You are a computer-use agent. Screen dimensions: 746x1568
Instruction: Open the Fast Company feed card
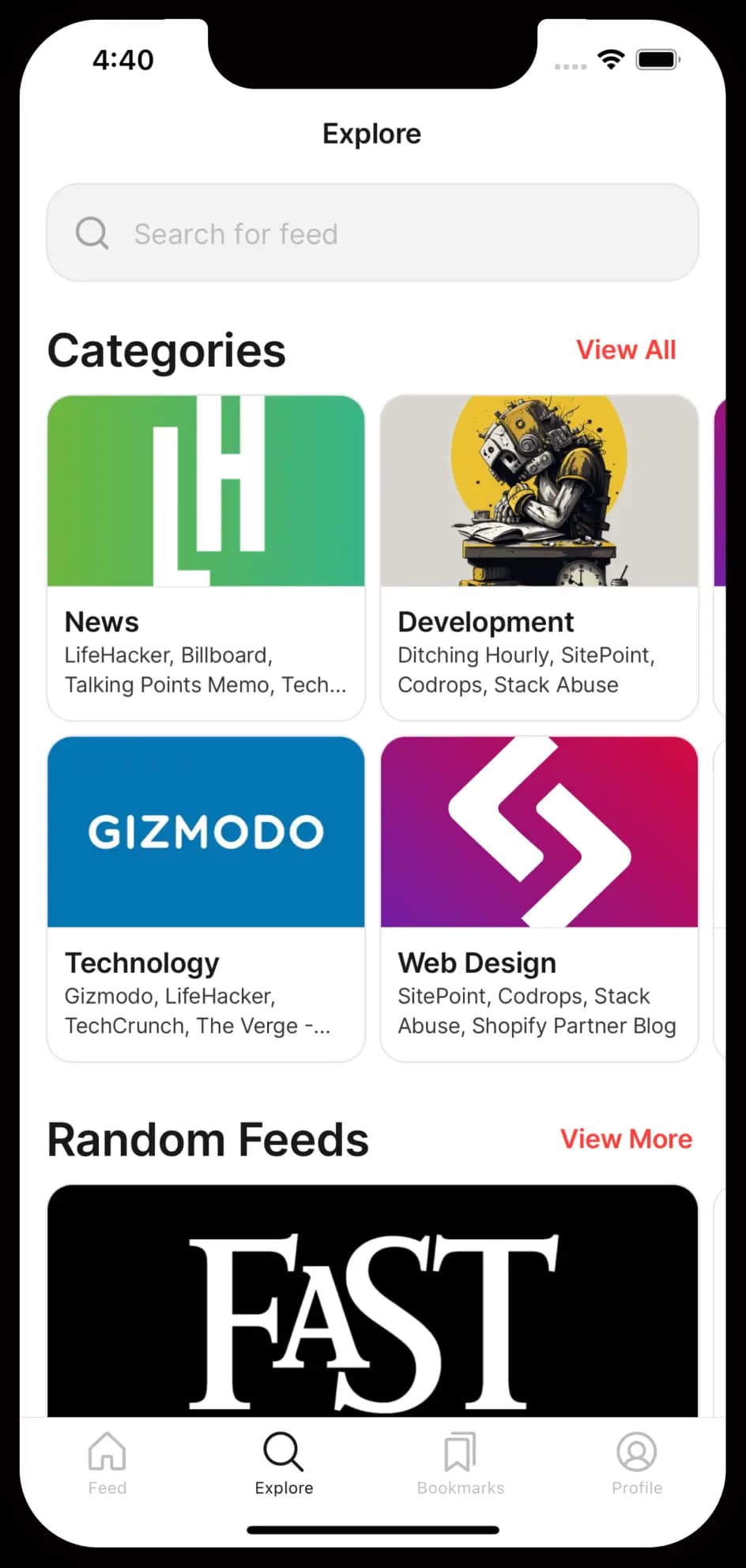click(372, 1304)
